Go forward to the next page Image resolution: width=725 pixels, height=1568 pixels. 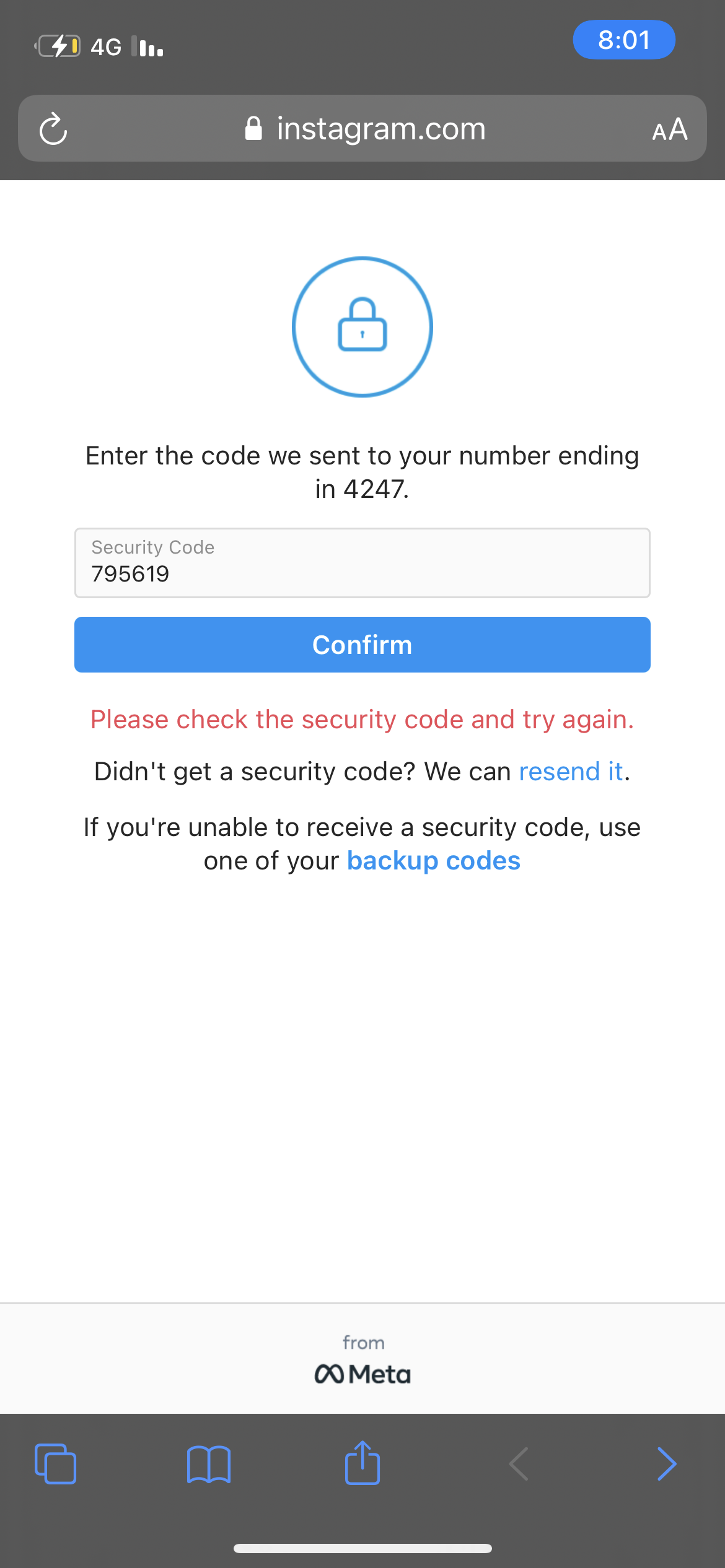tap(667, 1464)
